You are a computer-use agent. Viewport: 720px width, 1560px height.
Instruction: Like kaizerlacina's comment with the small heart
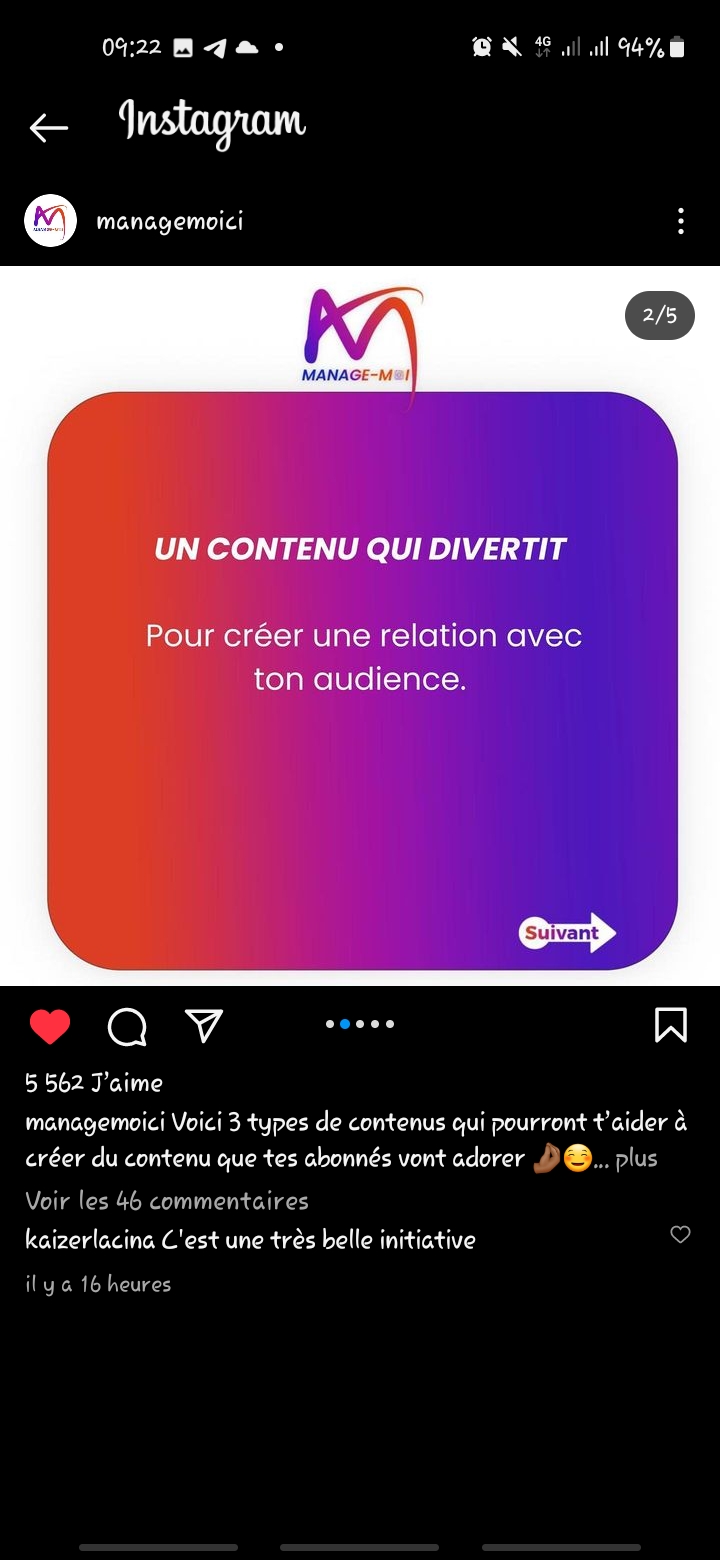pos(680,1235)
